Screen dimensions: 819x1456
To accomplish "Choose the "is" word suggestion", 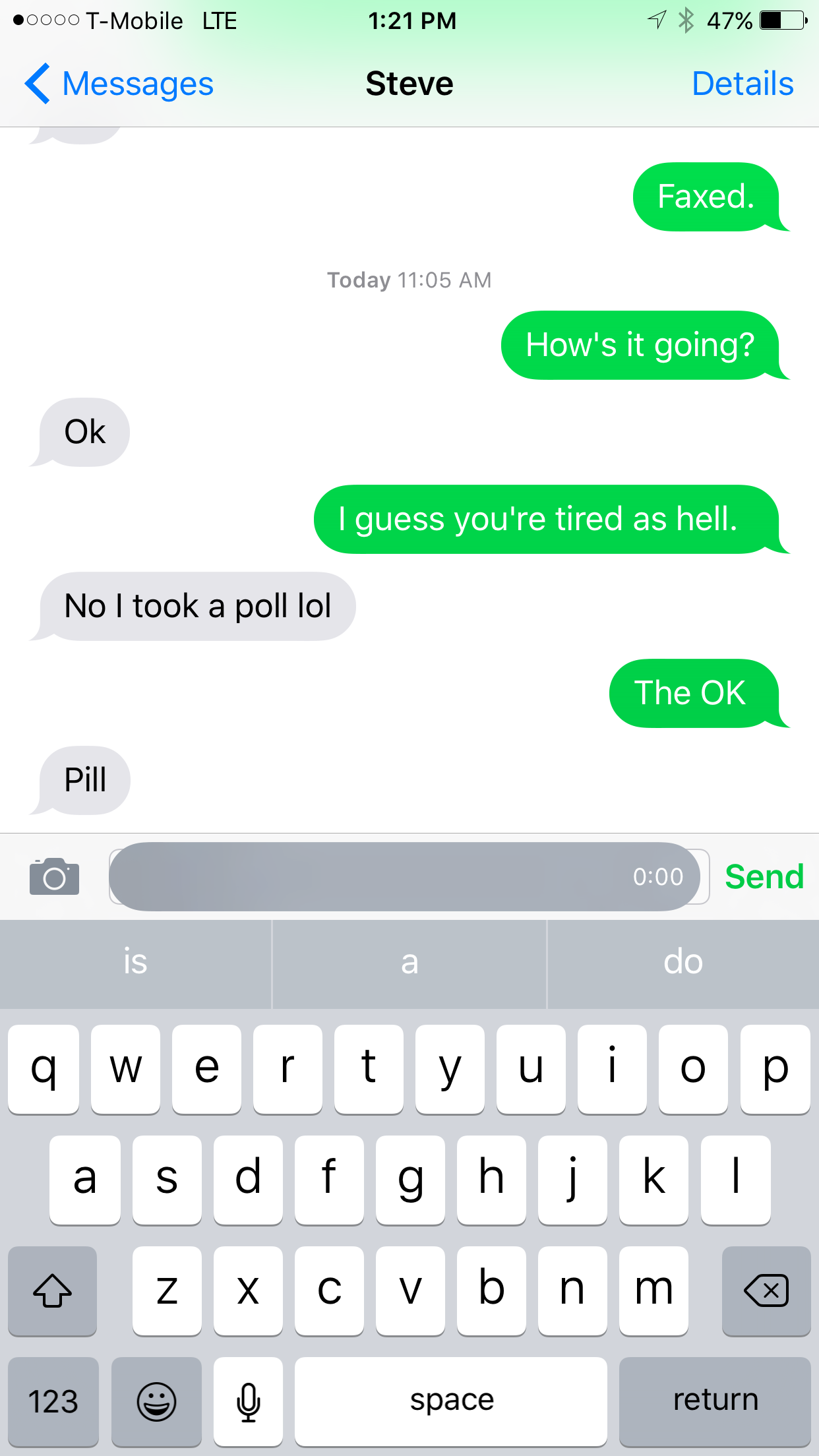I will [135, 962].
